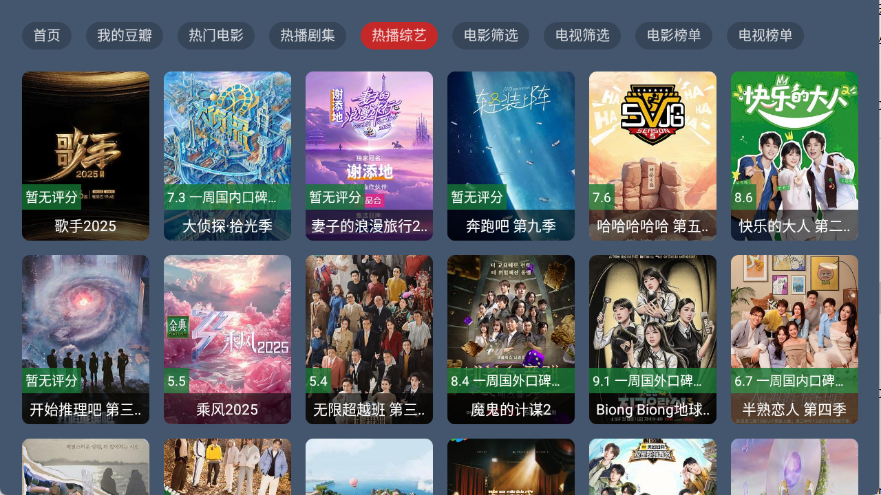Viewport: 881px width, 495px height.
Task: Switch to 电影榜单 tab
Action: pos(673,35)
